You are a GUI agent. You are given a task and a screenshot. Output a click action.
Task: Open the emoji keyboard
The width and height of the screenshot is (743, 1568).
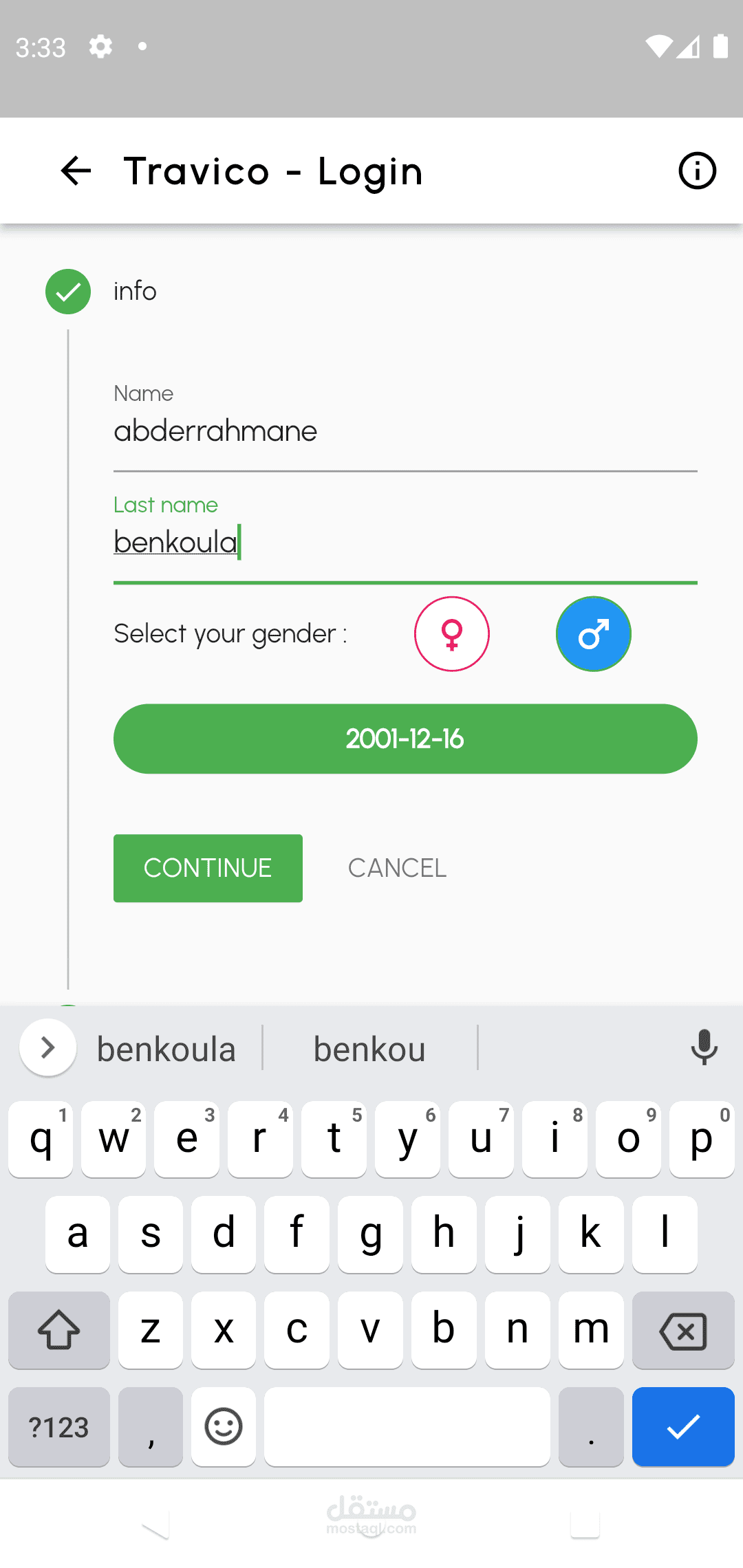pos(224,1427)
